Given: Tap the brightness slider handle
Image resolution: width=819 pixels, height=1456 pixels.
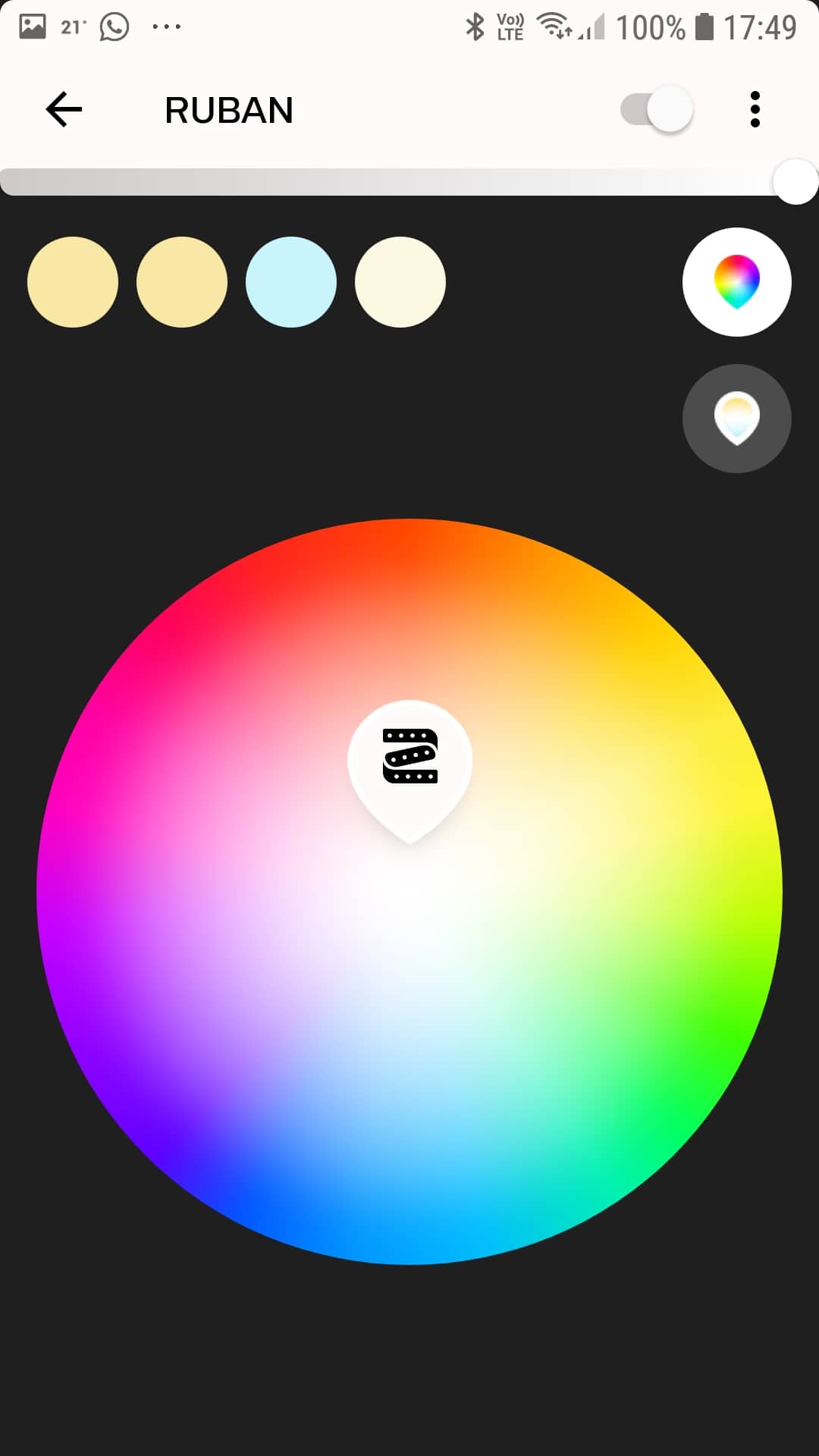Looking at the screenshot, I should coord(795,181).
